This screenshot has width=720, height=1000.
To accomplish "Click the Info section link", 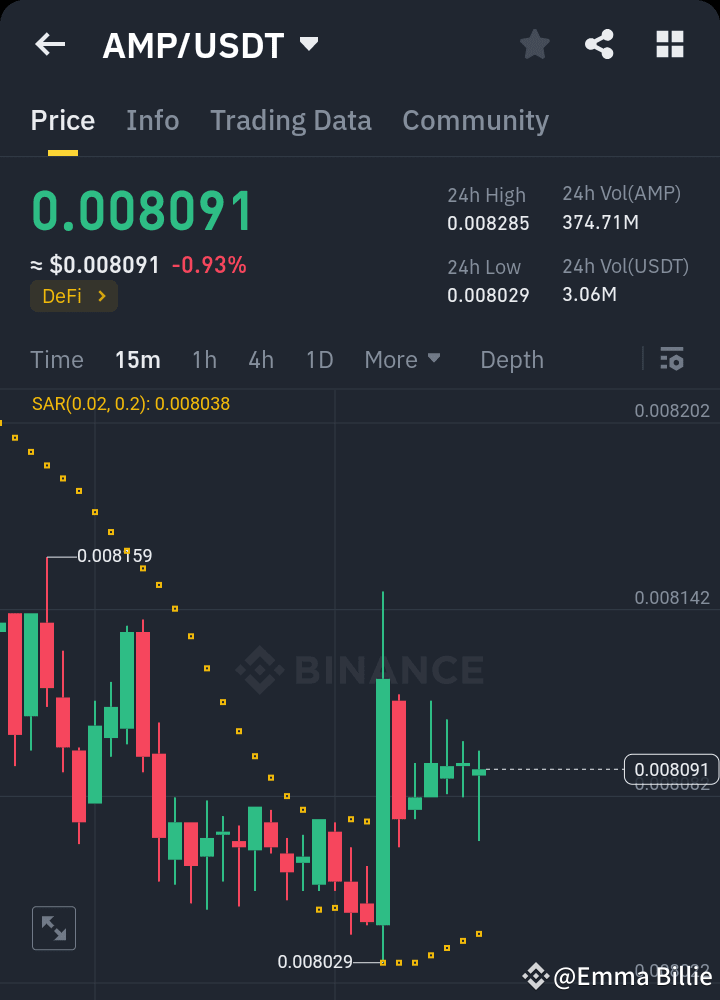I will [x=152, y=120].
